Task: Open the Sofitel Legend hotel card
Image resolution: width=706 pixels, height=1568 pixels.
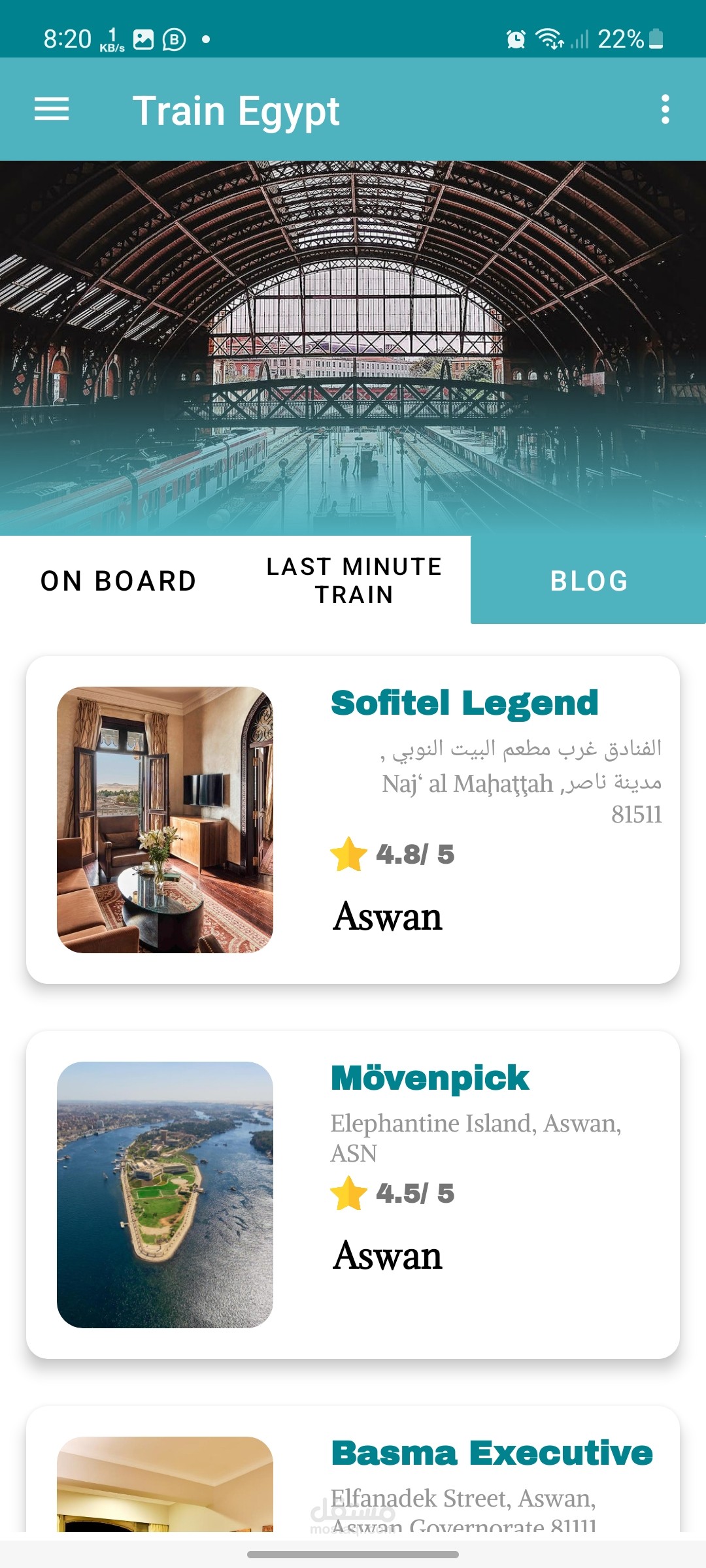Action: pos(353,819)
